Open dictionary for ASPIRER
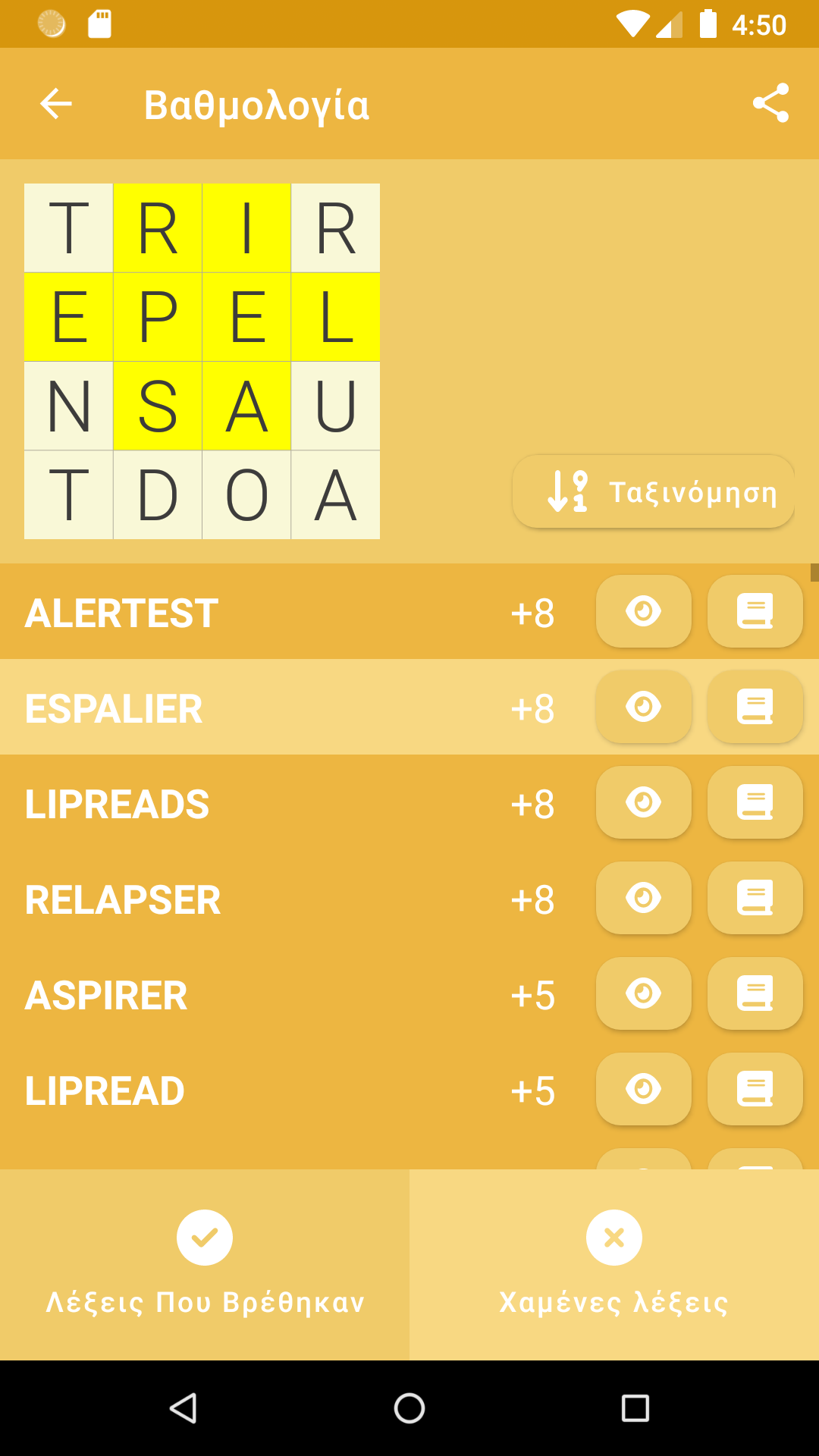819x1456 pixels. click(x=755, y=994)
